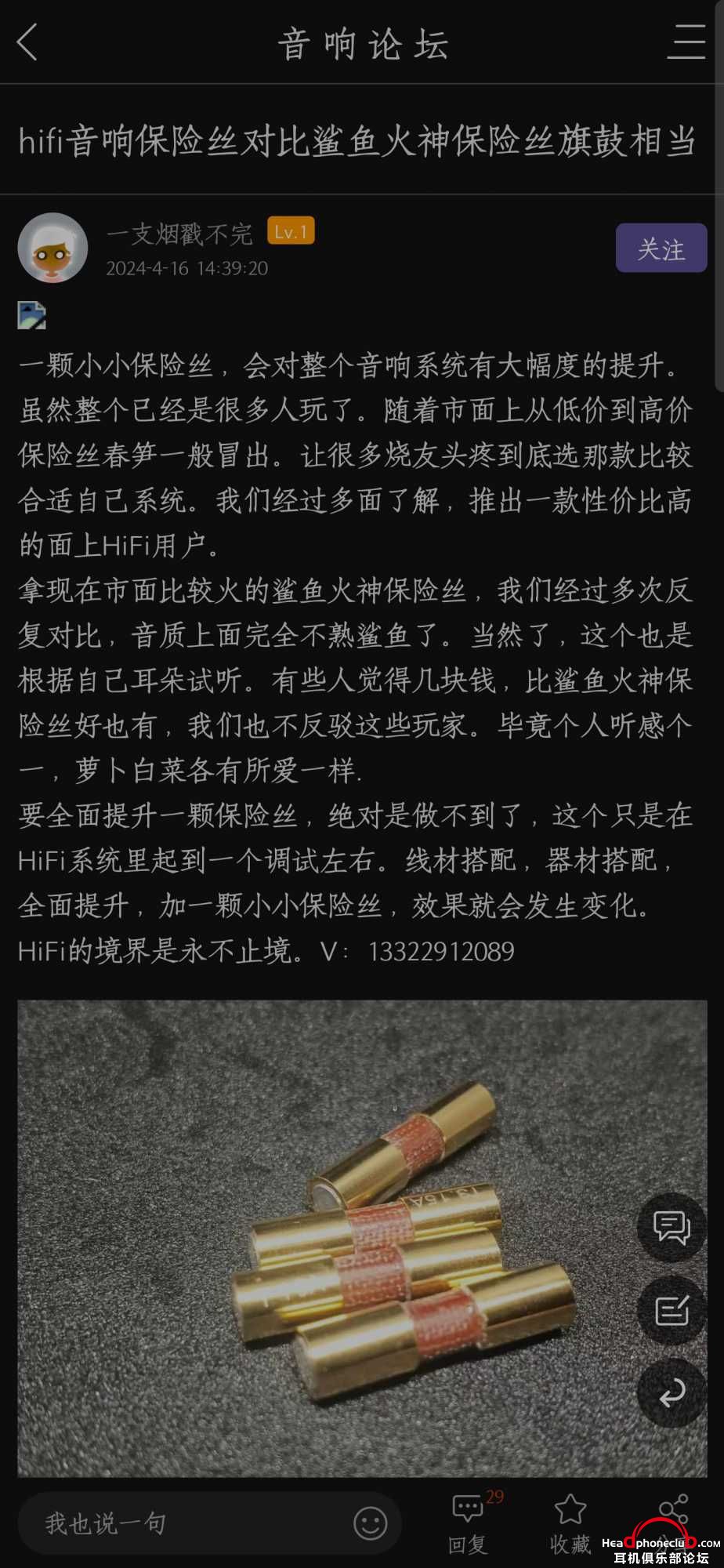This screenshot has height=1568, width=724.
Task: Tap the broken image placeholder
Action: [x=32, y=316]
